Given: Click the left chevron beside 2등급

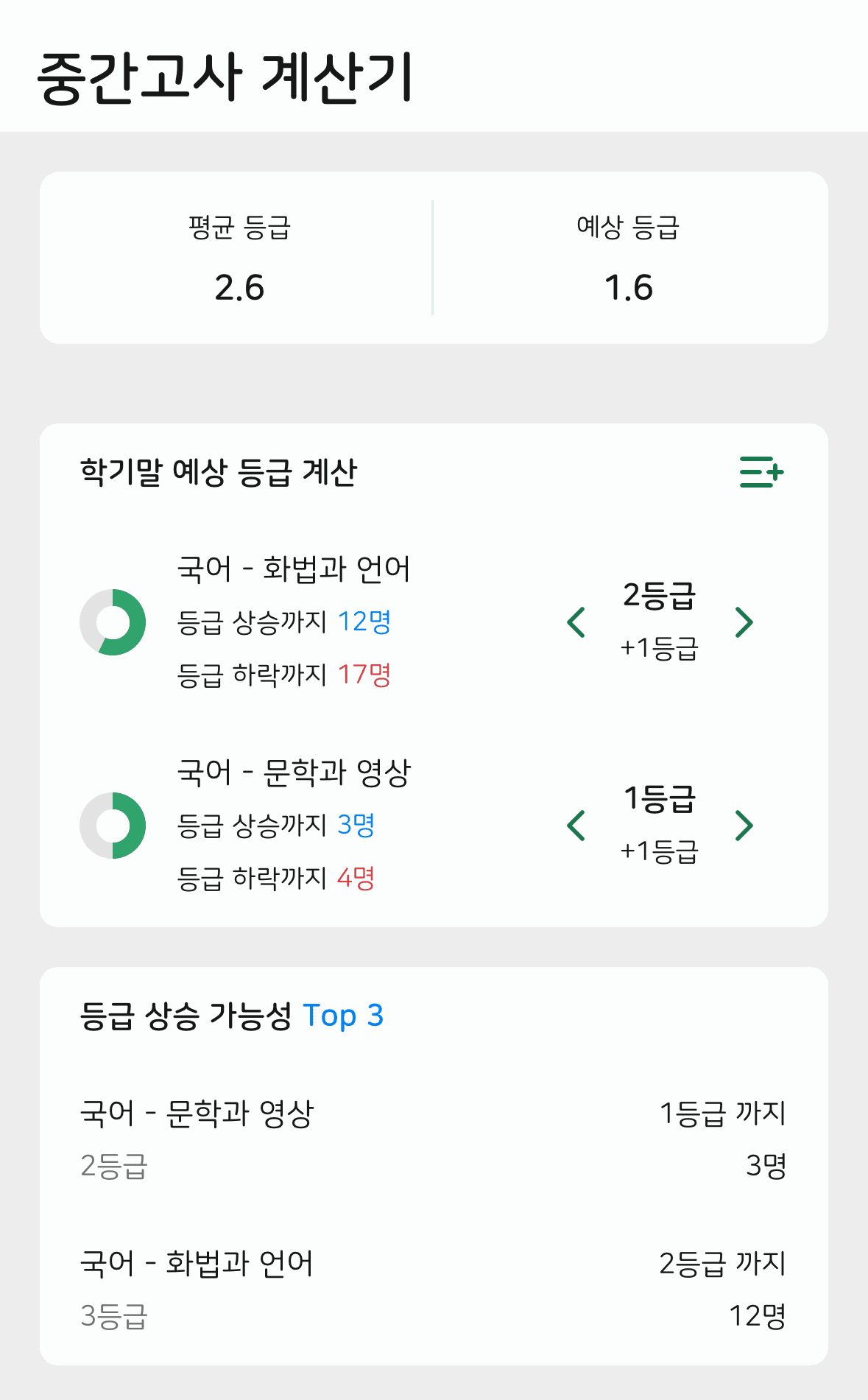Looking at the screenshot, I should tap(576, 622).
